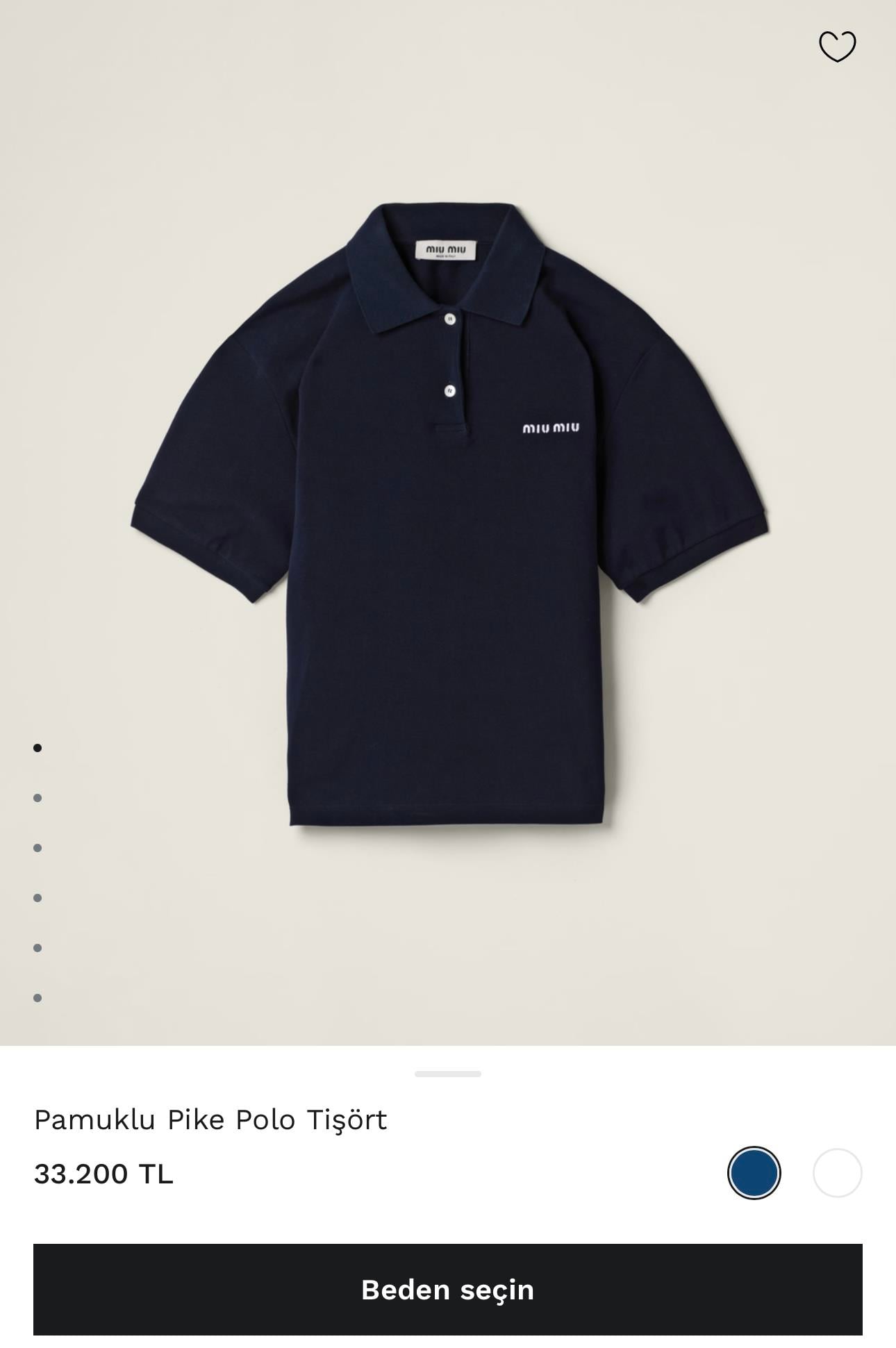Select the white color swatch

(x=837, y=1173)
